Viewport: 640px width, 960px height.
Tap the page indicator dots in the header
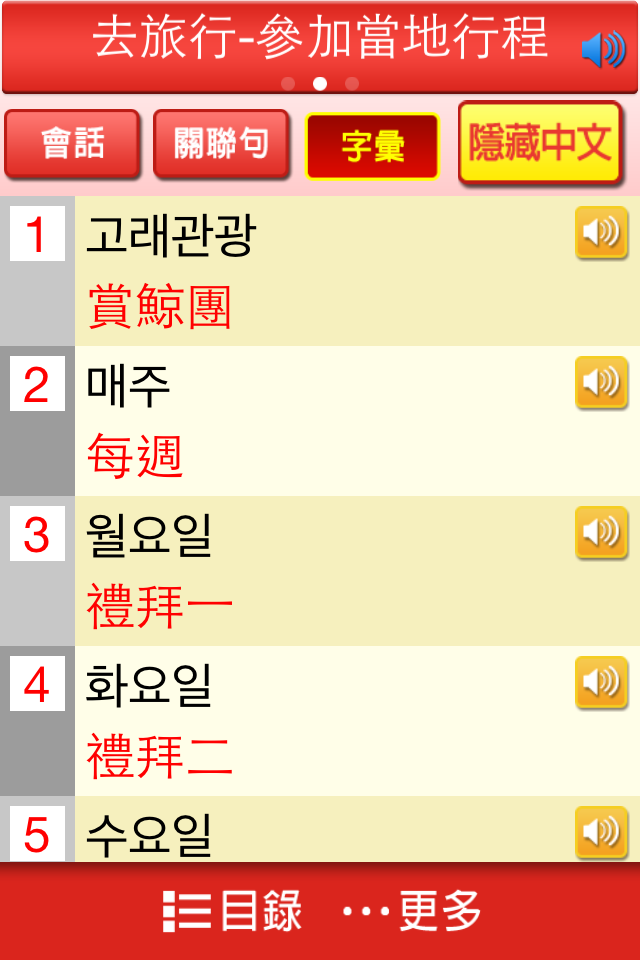(x=320, y=83)
